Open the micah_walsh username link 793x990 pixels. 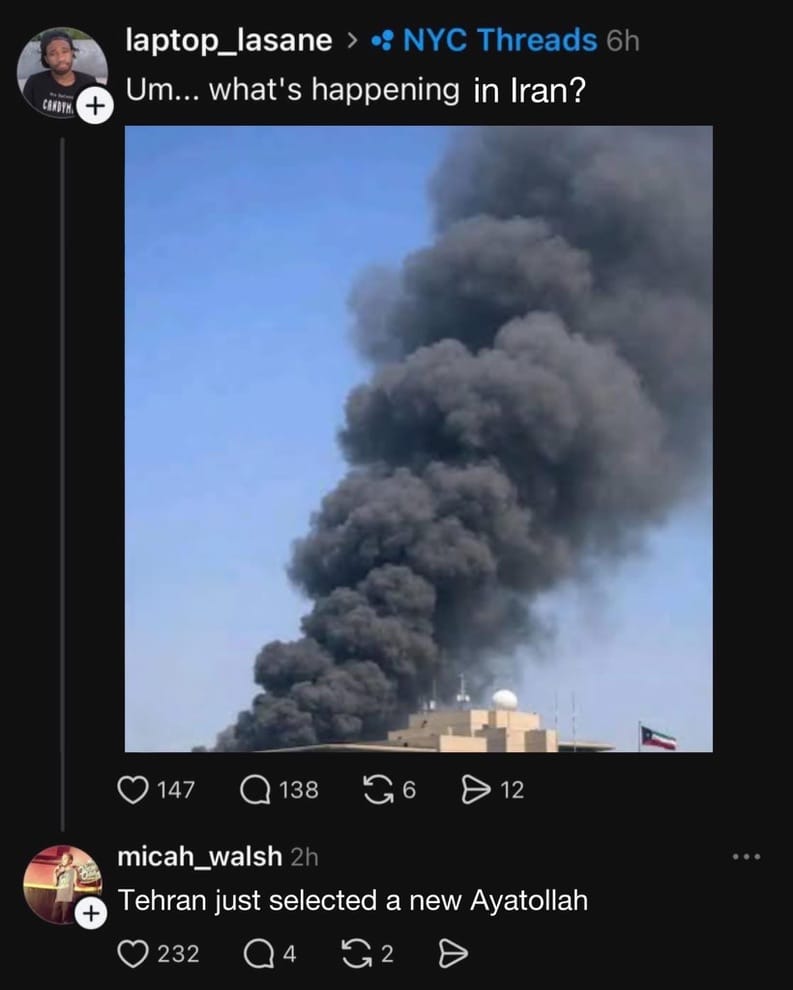click(200, 856)
